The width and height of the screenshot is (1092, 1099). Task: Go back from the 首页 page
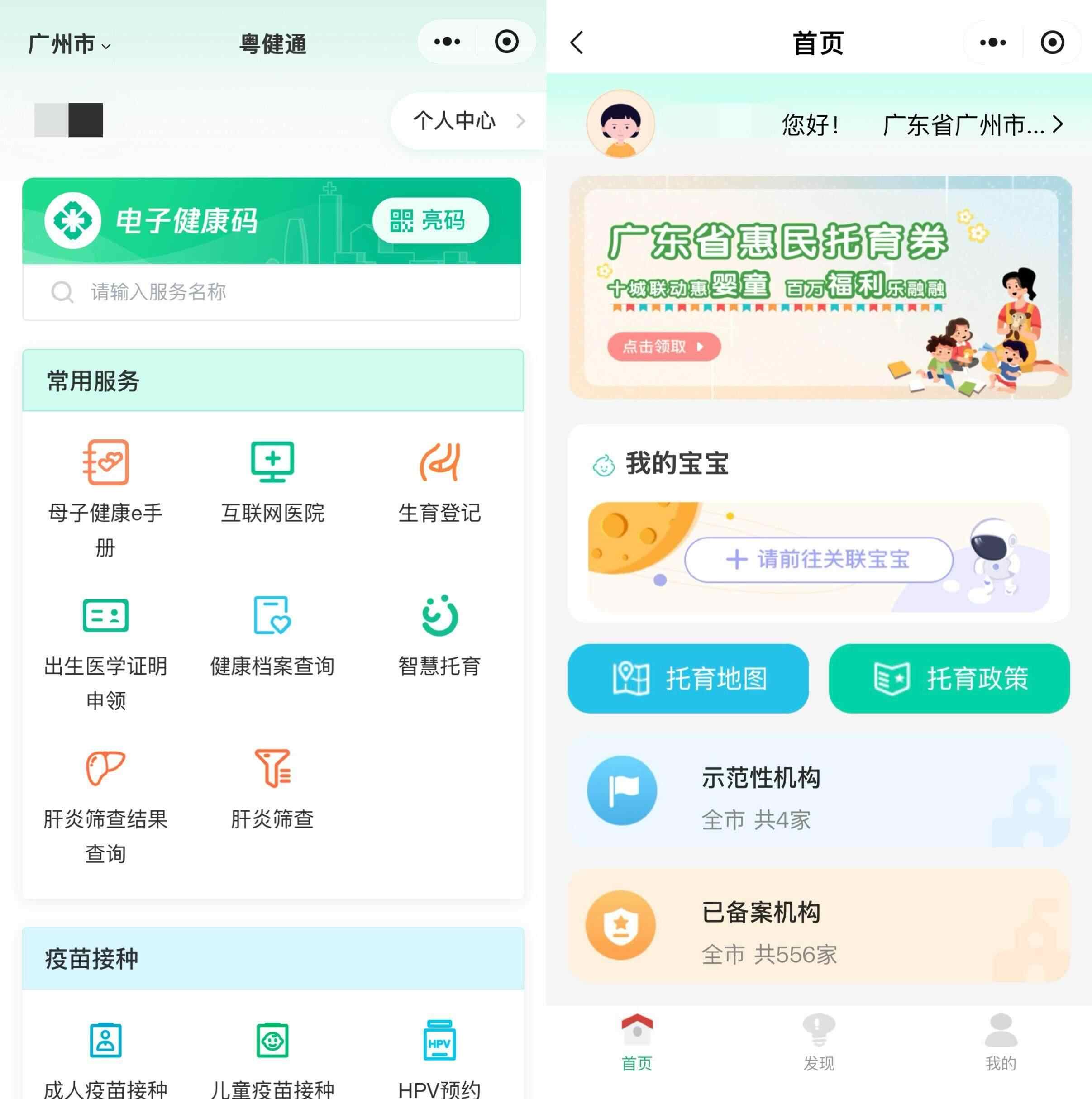tap(577, 43)
